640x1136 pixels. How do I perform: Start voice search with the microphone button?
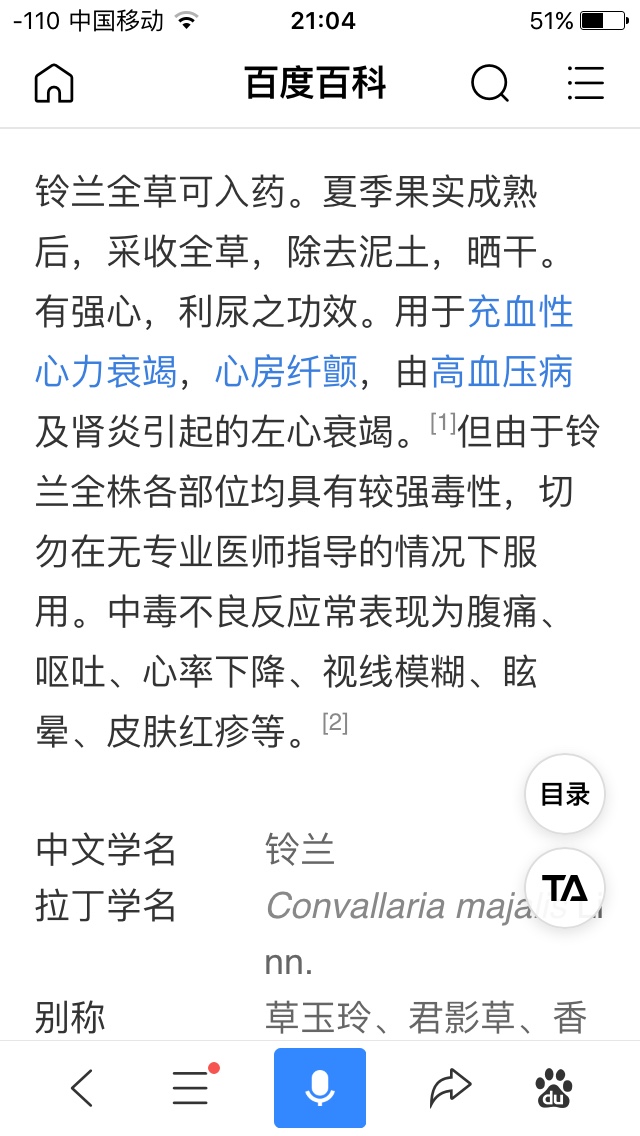pos(320,1087)
